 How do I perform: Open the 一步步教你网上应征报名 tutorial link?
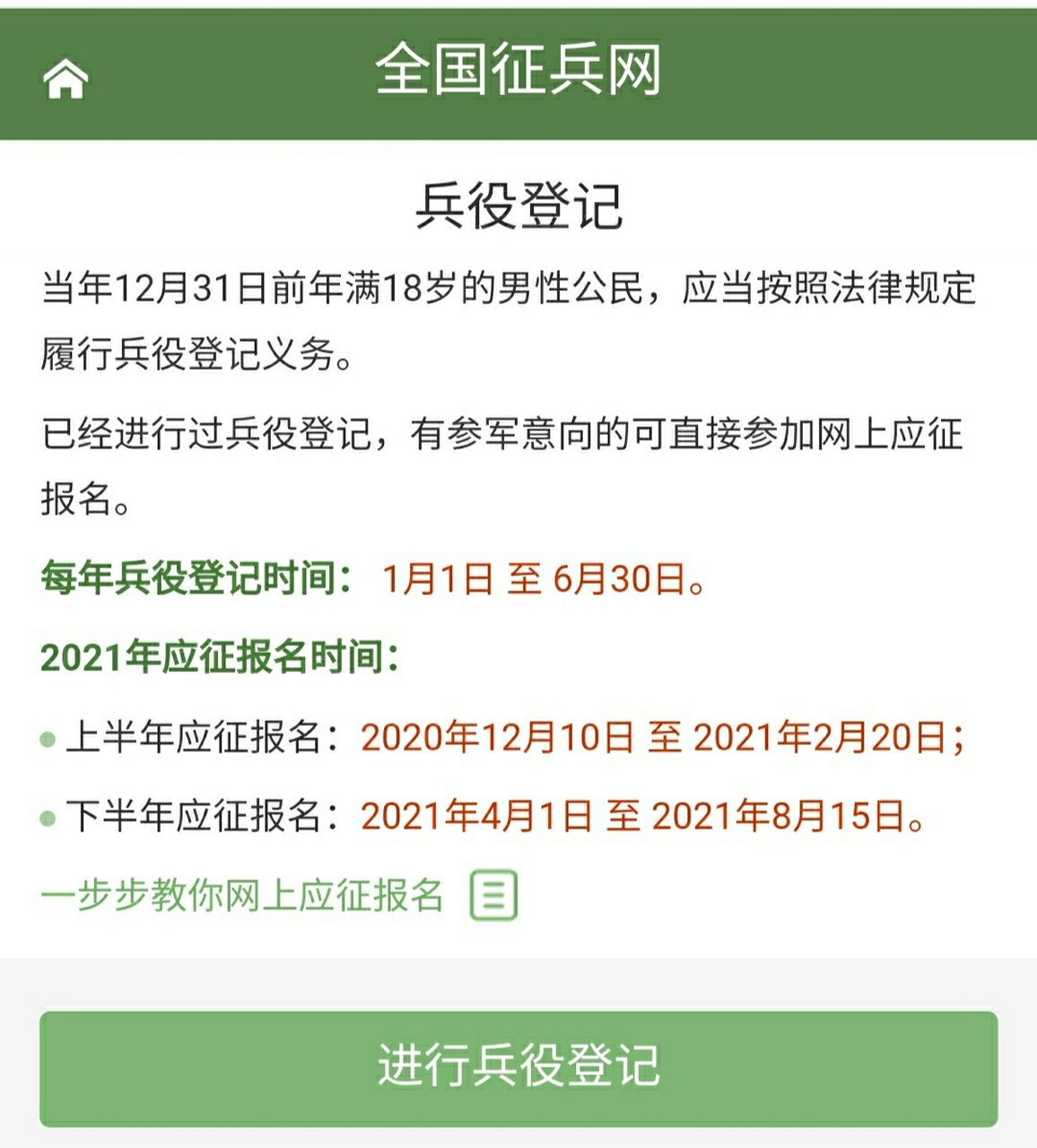(242, 897)
